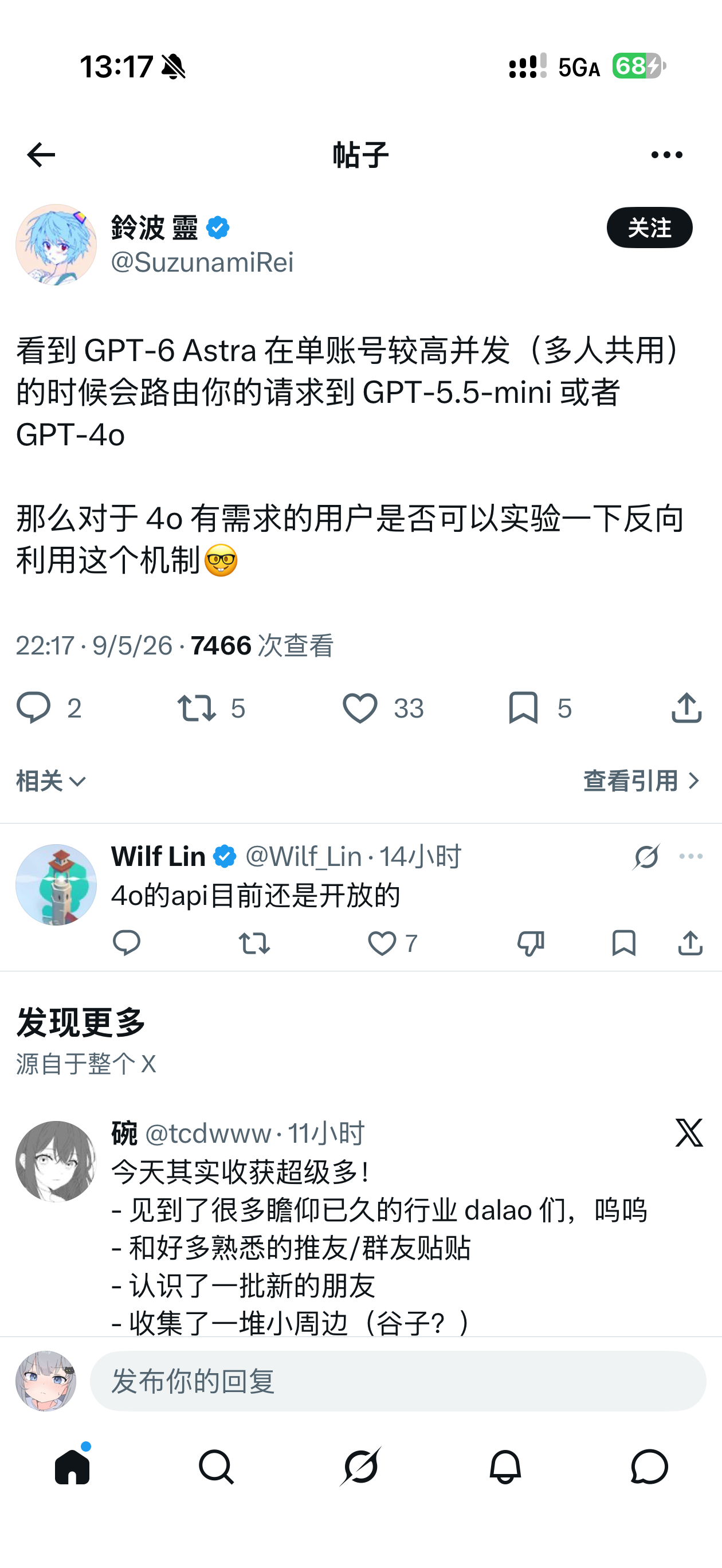The width and height of the screenshot is (722, 1568).
Task: Open 鈴波 靈's profile avatar
Action: pos(56,245)
